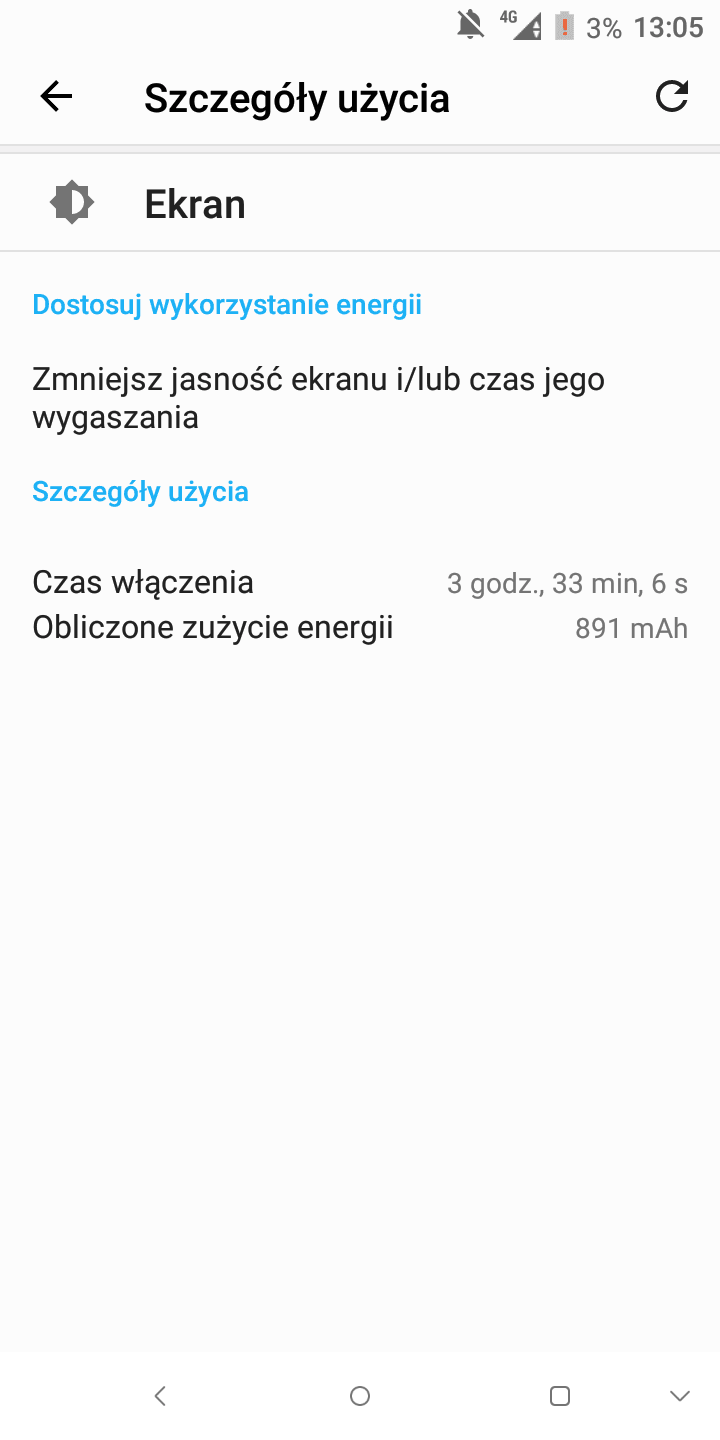The image size is (720, 1440).
Task: Tap the system back button
Action: tap(160, 1396)
